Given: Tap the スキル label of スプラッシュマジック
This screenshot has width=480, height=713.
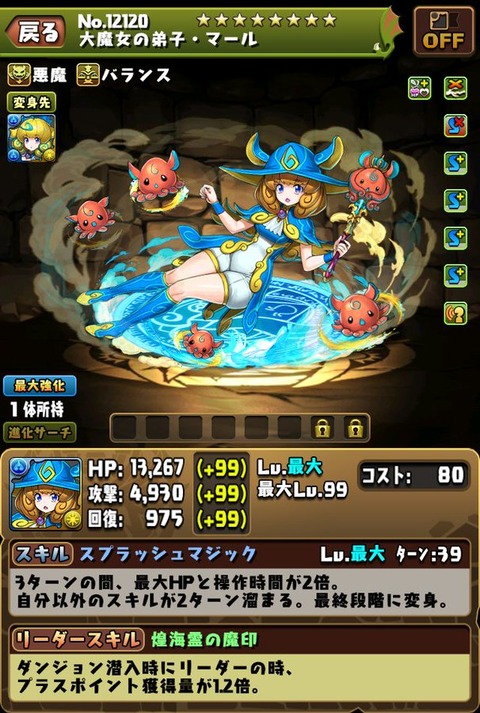Looking at the screenshot, I should pyautogui.click(x=42, y=554).
